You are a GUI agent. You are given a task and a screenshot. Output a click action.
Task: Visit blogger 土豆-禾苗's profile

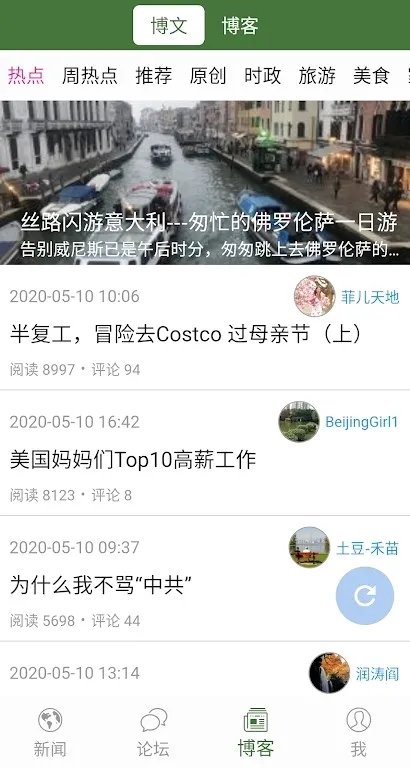pos(344,548)
